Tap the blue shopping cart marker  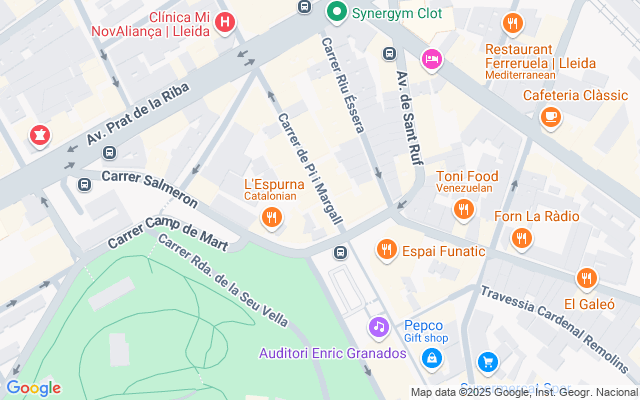487,362
